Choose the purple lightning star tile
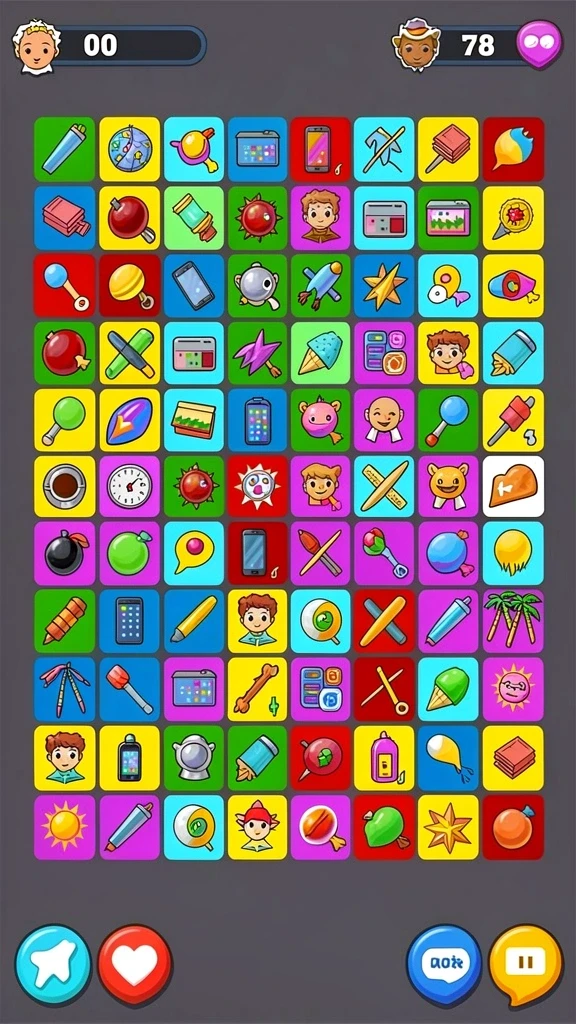Image resolution: width=576 pixels, height=1024 pixels. click(x=257, y=351)
